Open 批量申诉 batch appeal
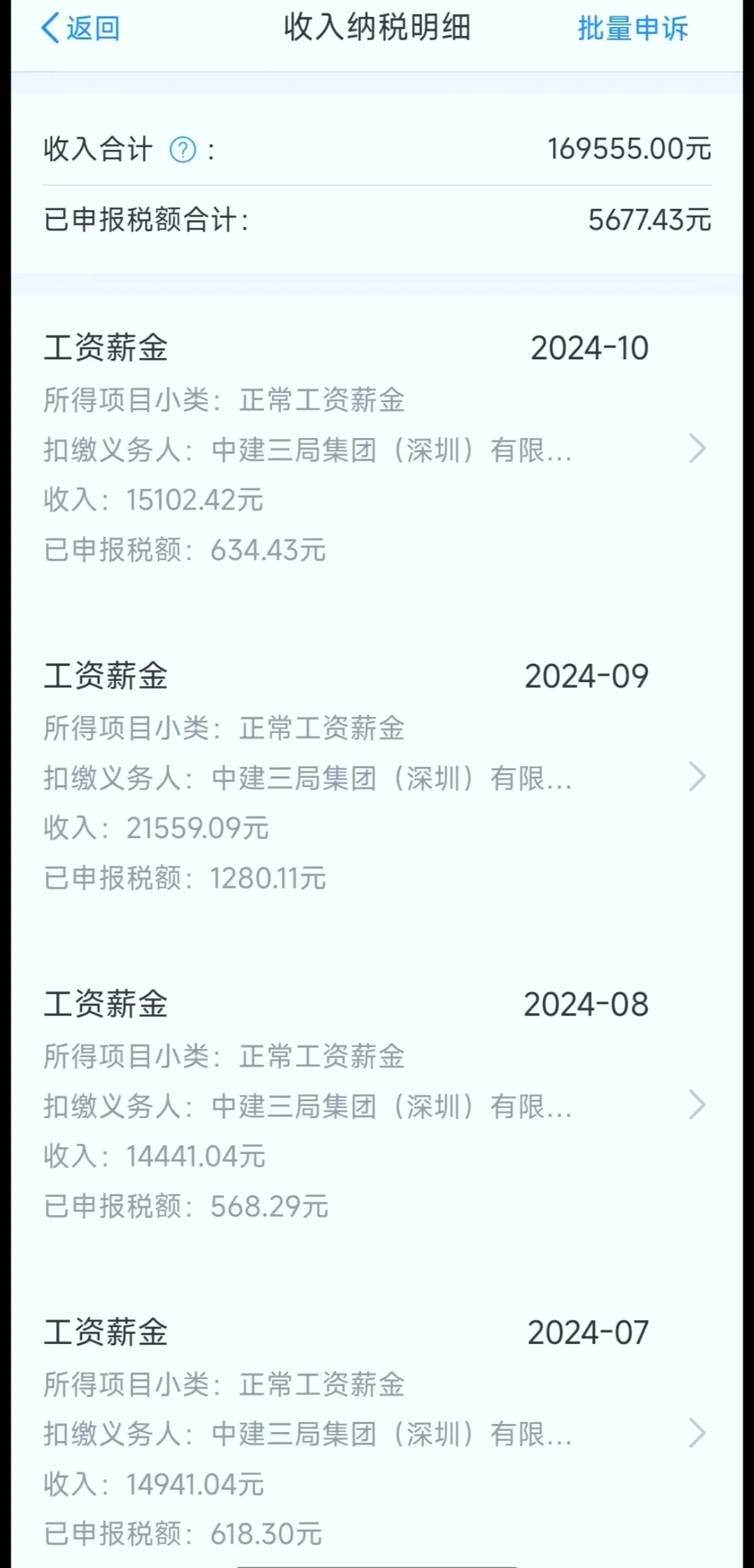Viewport: 754px width, 1568px height. click(x=633, y=29)
